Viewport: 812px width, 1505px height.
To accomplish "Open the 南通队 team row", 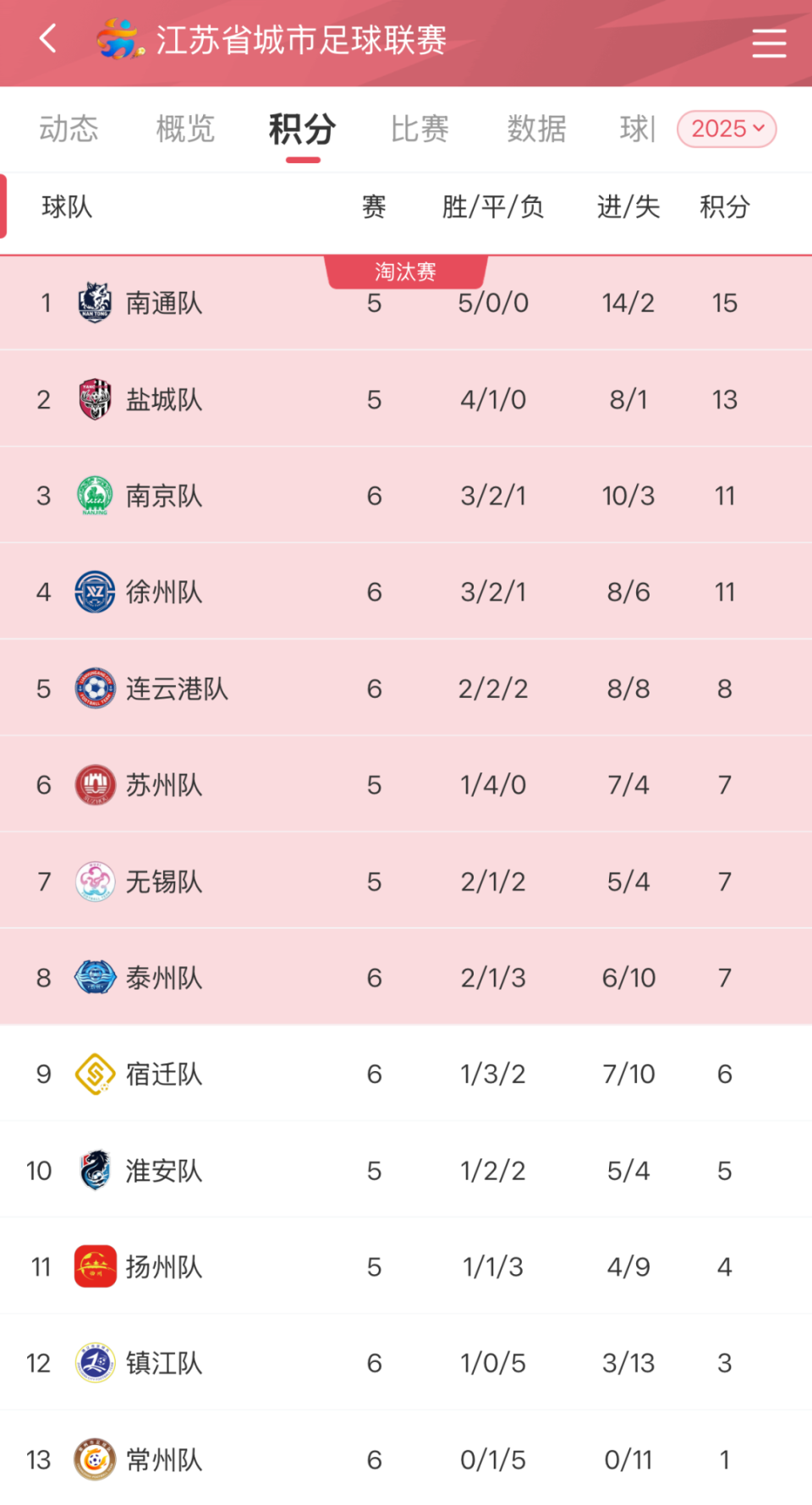I will (406, 303).
